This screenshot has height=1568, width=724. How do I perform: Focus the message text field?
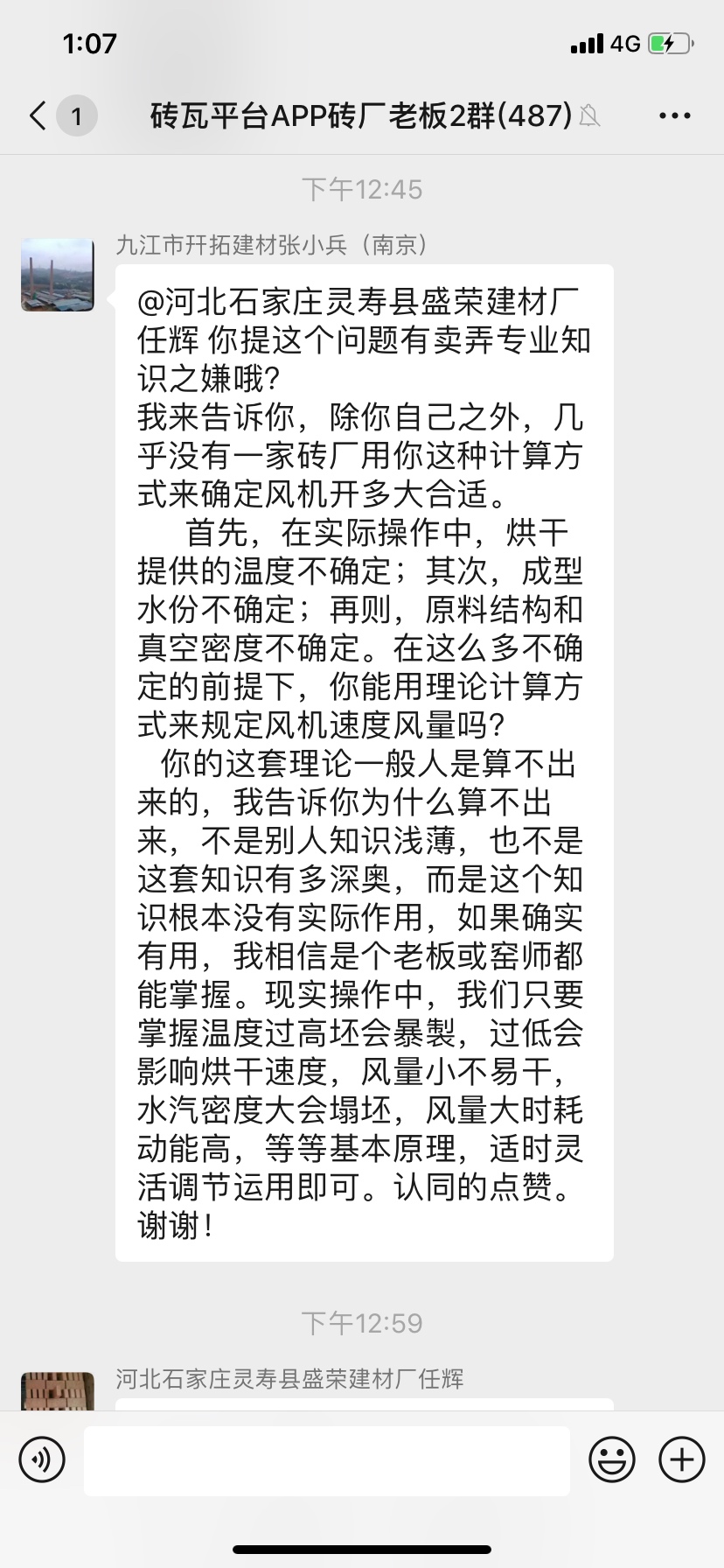click(327, 1460)
